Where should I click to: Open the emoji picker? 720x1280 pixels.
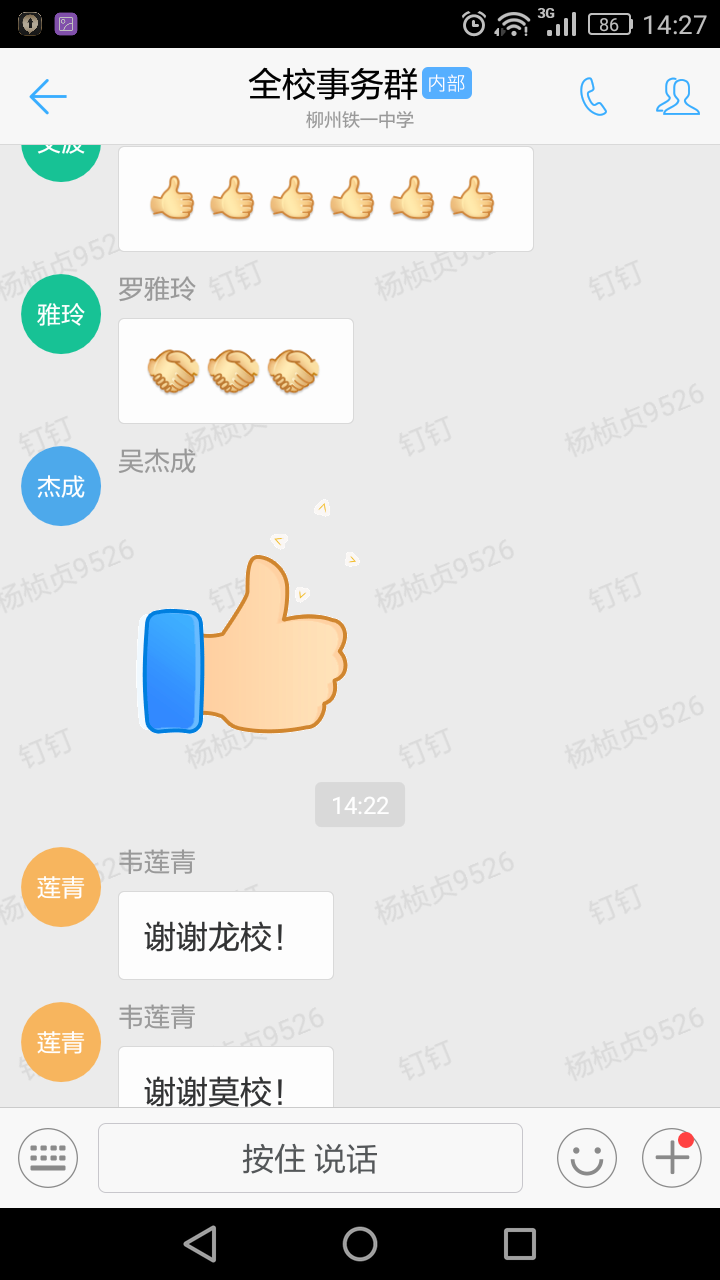coord(587,1158)
